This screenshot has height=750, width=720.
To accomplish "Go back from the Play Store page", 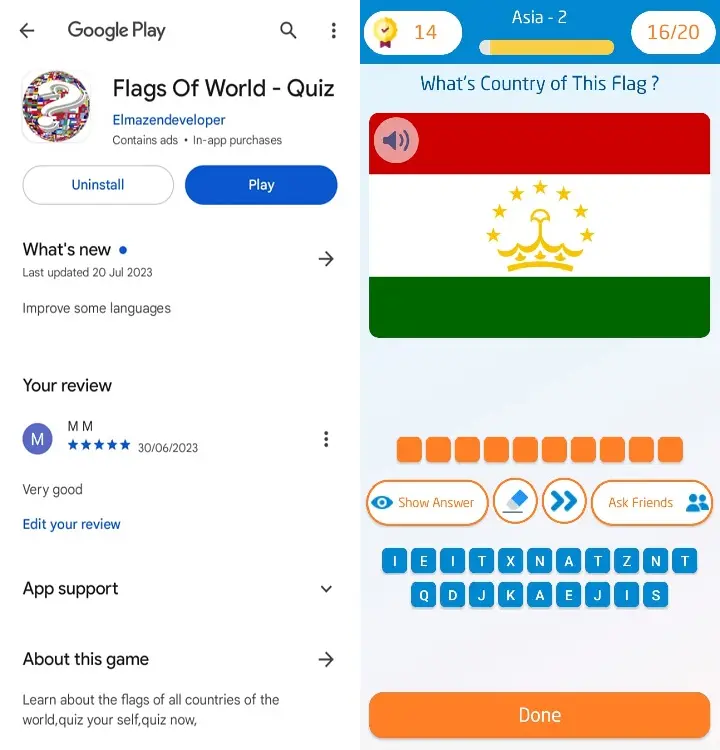I will tap(27, 31).
